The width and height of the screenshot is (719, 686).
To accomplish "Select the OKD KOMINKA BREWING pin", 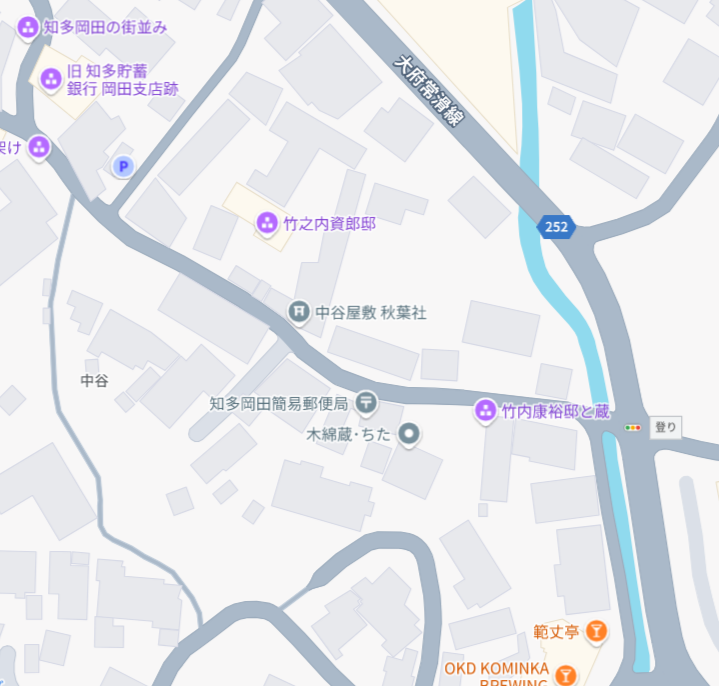I will [566, 675].
